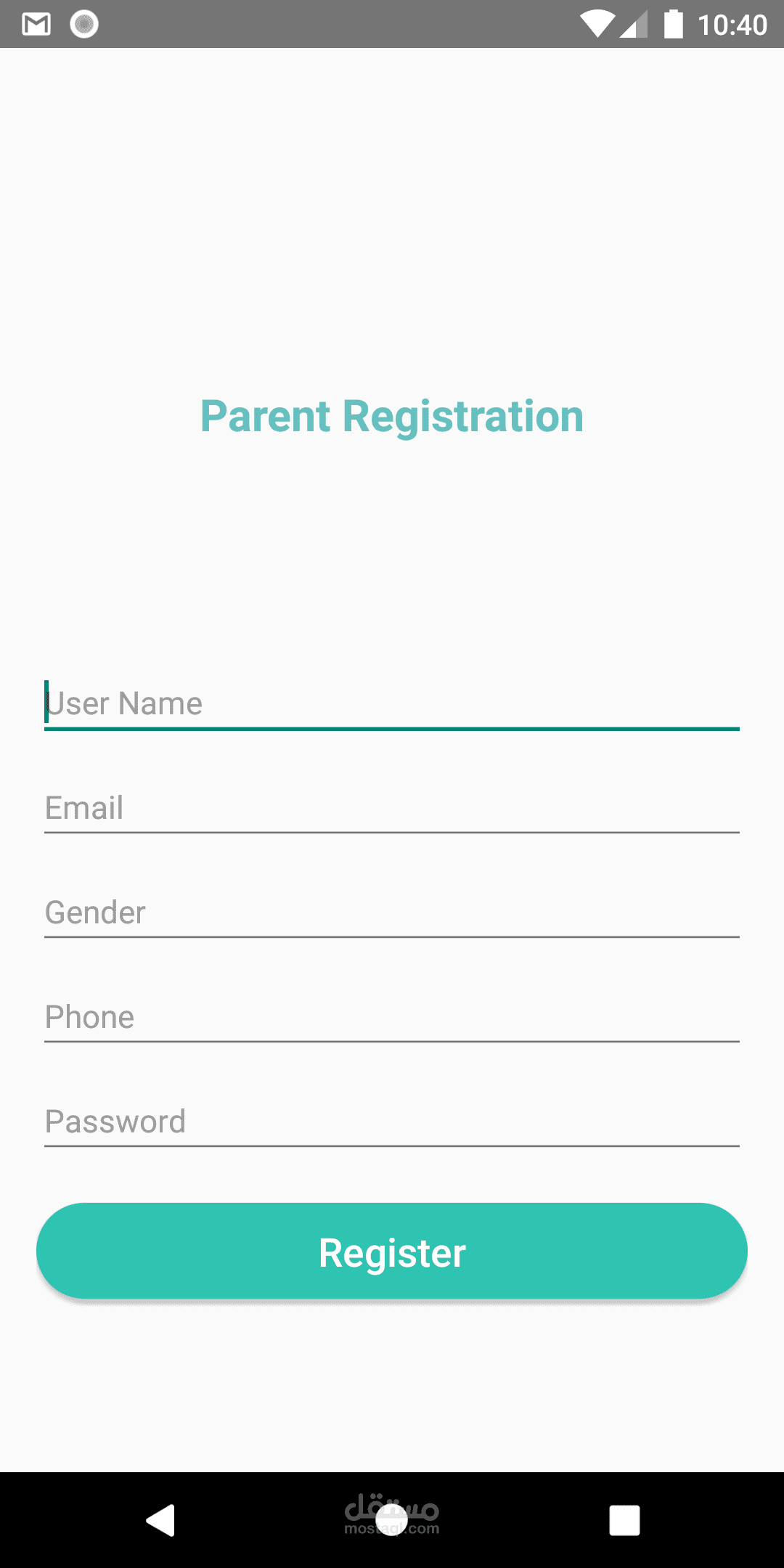Go back with the system back button
The width and height of the screenshot is (784, 1568).
(x=160, y=1520)
